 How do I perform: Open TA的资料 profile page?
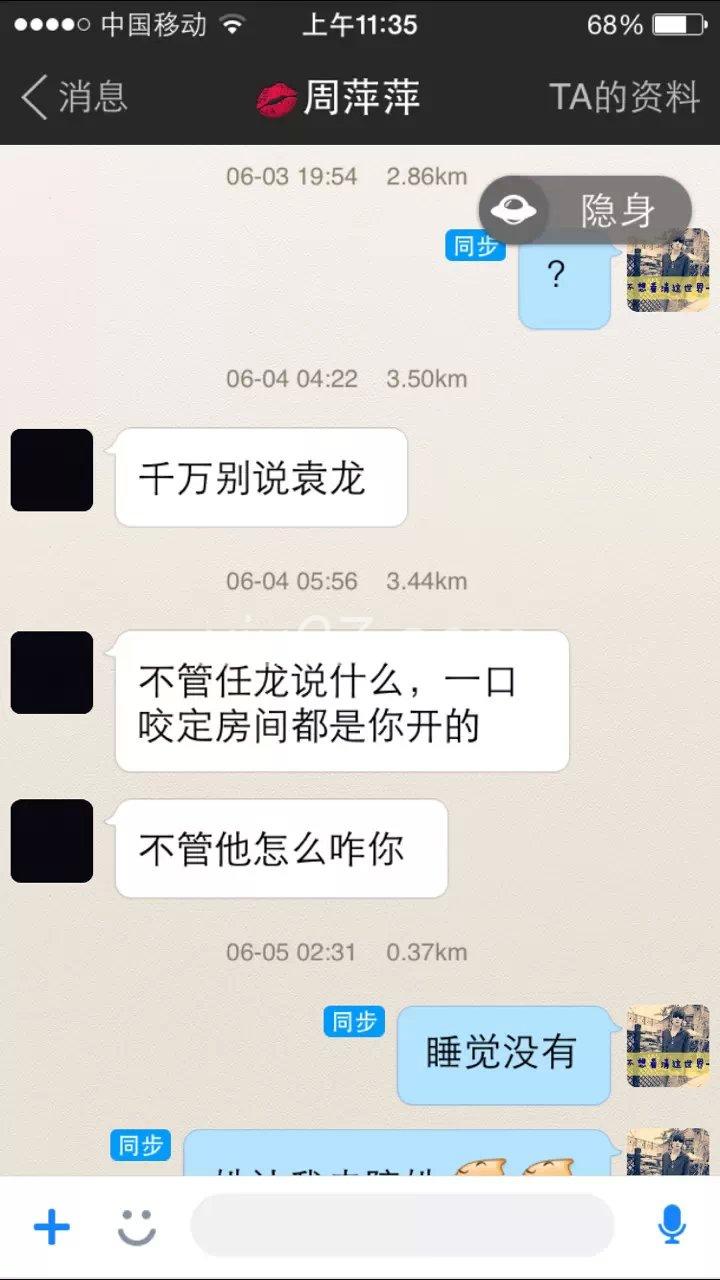click(x=624, y=98)
